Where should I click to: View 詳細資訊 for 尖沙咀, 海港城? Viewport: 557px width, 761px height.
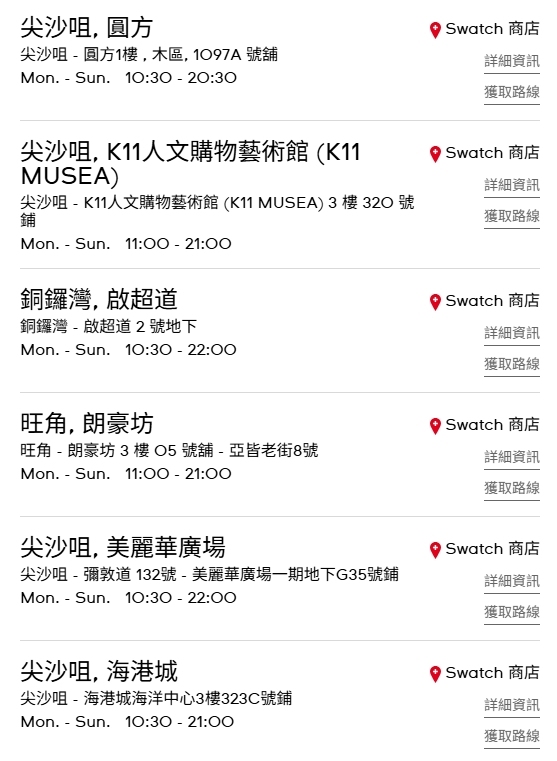(x=511, y=705)
